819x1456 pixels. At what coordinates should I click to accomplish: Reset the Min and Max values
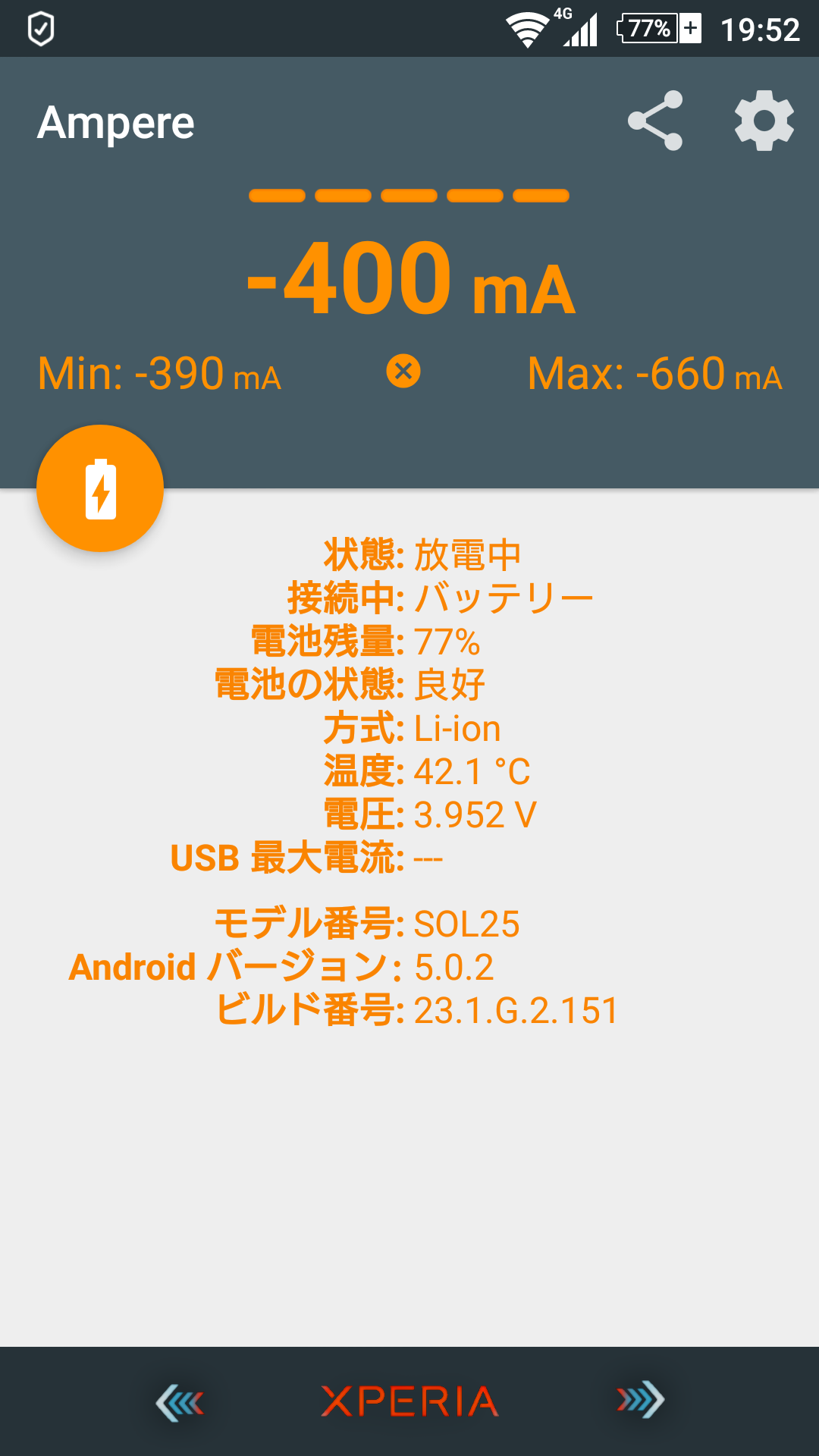[403, 372]
